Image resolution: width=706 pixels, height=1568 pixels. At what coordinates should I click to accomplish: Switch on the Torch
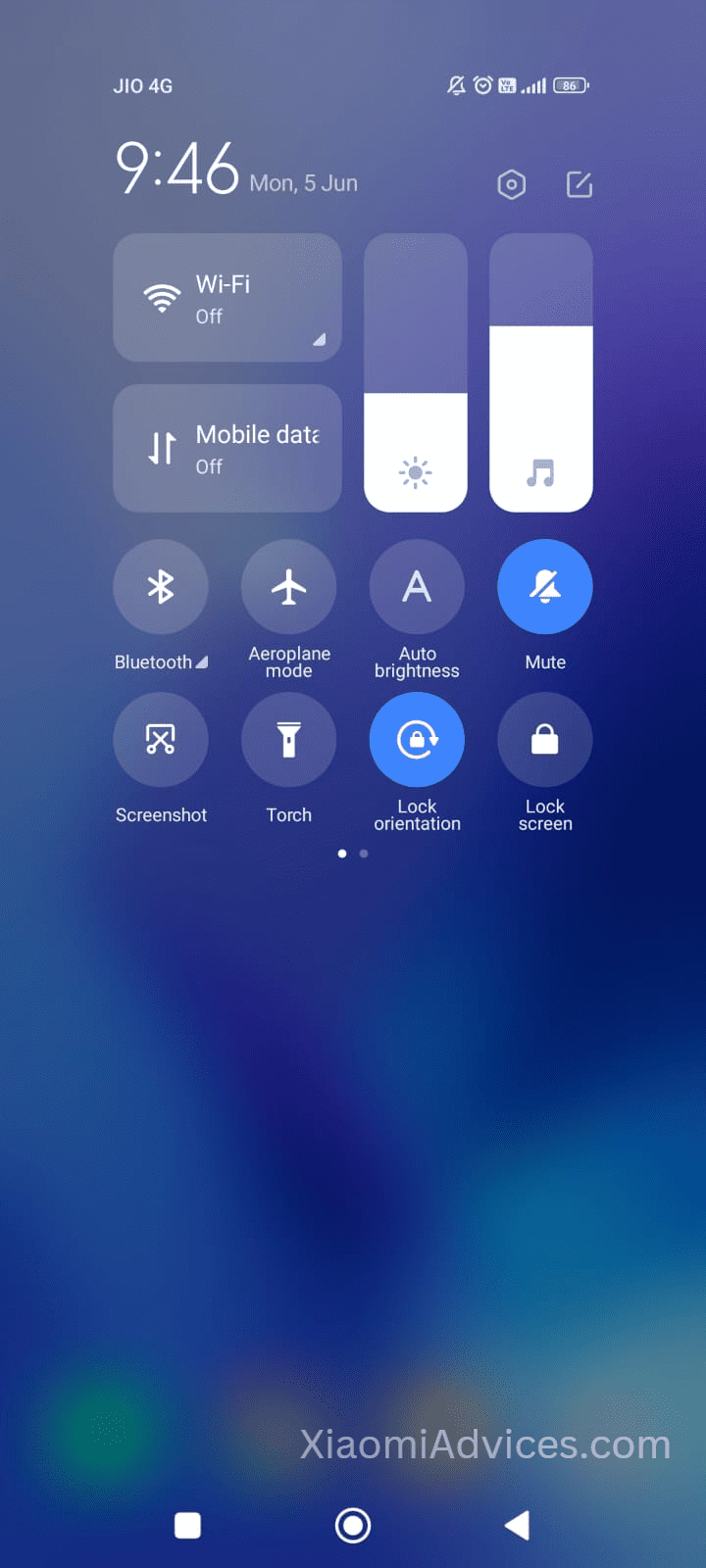[289, 739]
